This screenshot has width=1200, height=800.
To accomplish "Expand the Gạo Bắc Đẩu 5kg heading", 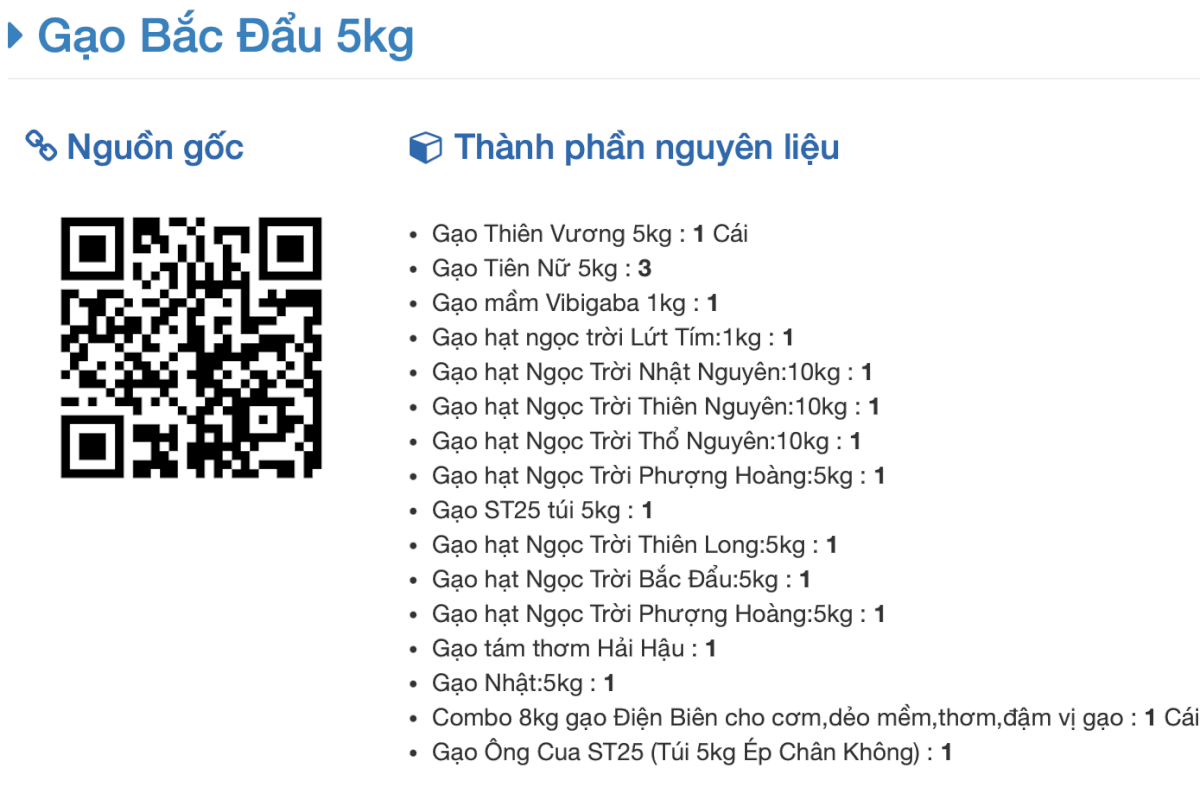I will coord(17,37).
